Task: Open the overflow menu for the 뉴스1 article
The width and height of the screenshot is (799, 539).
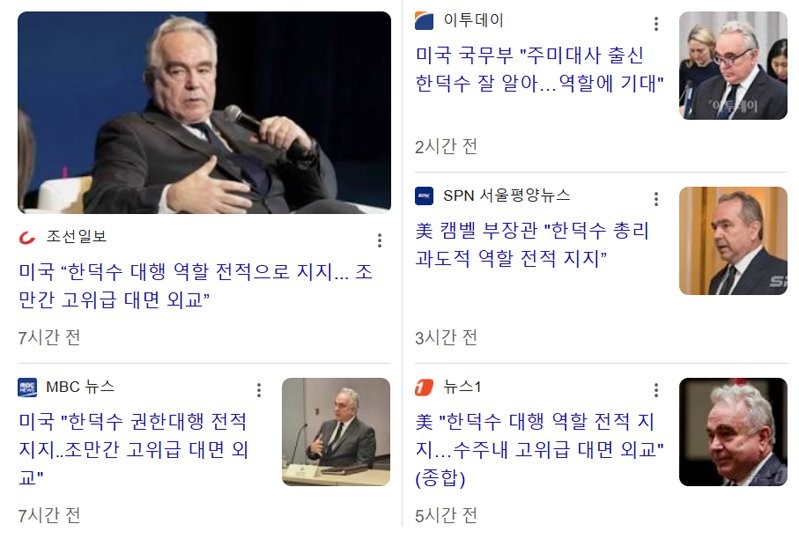Action: tap(656, 390)
